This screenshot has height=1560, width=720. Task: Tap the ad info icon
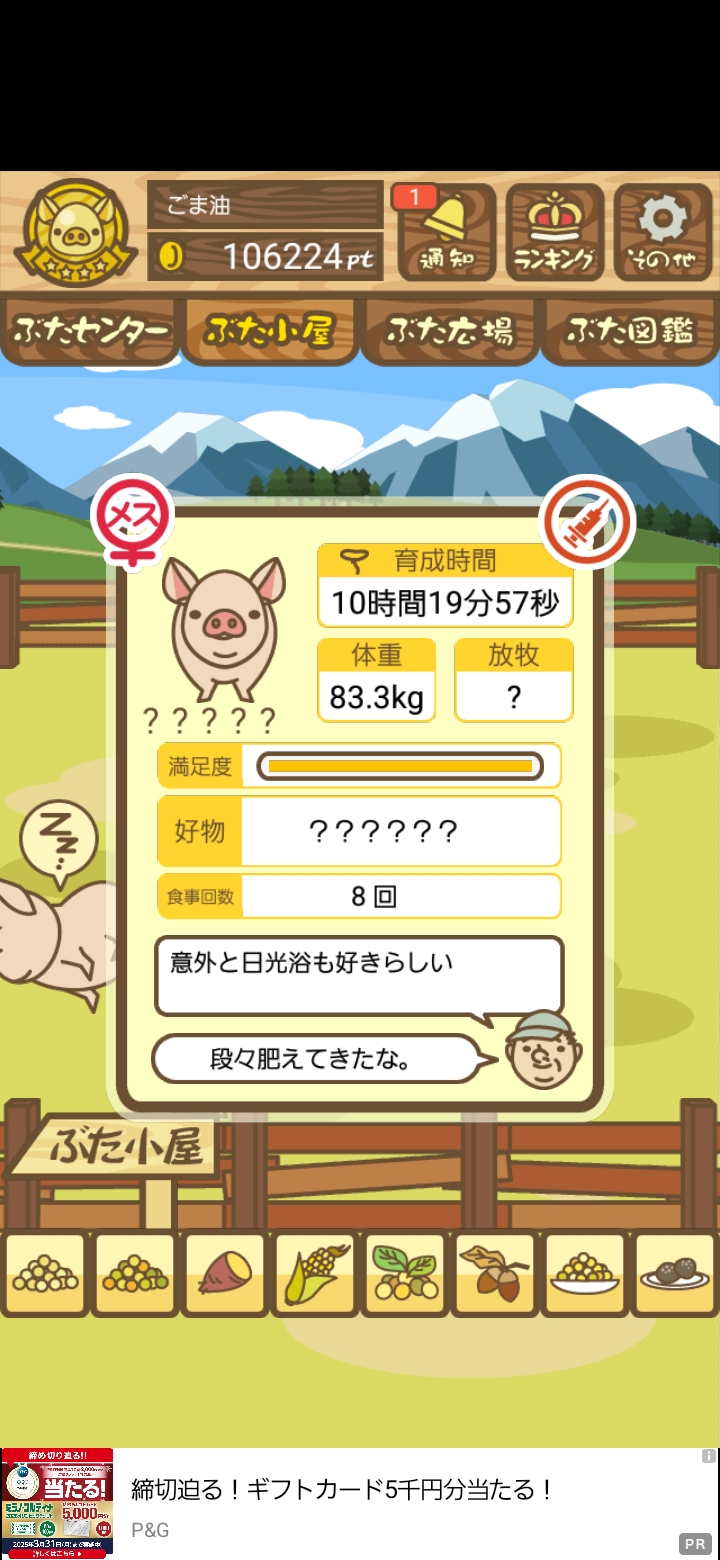click(x=708, y=1457)
